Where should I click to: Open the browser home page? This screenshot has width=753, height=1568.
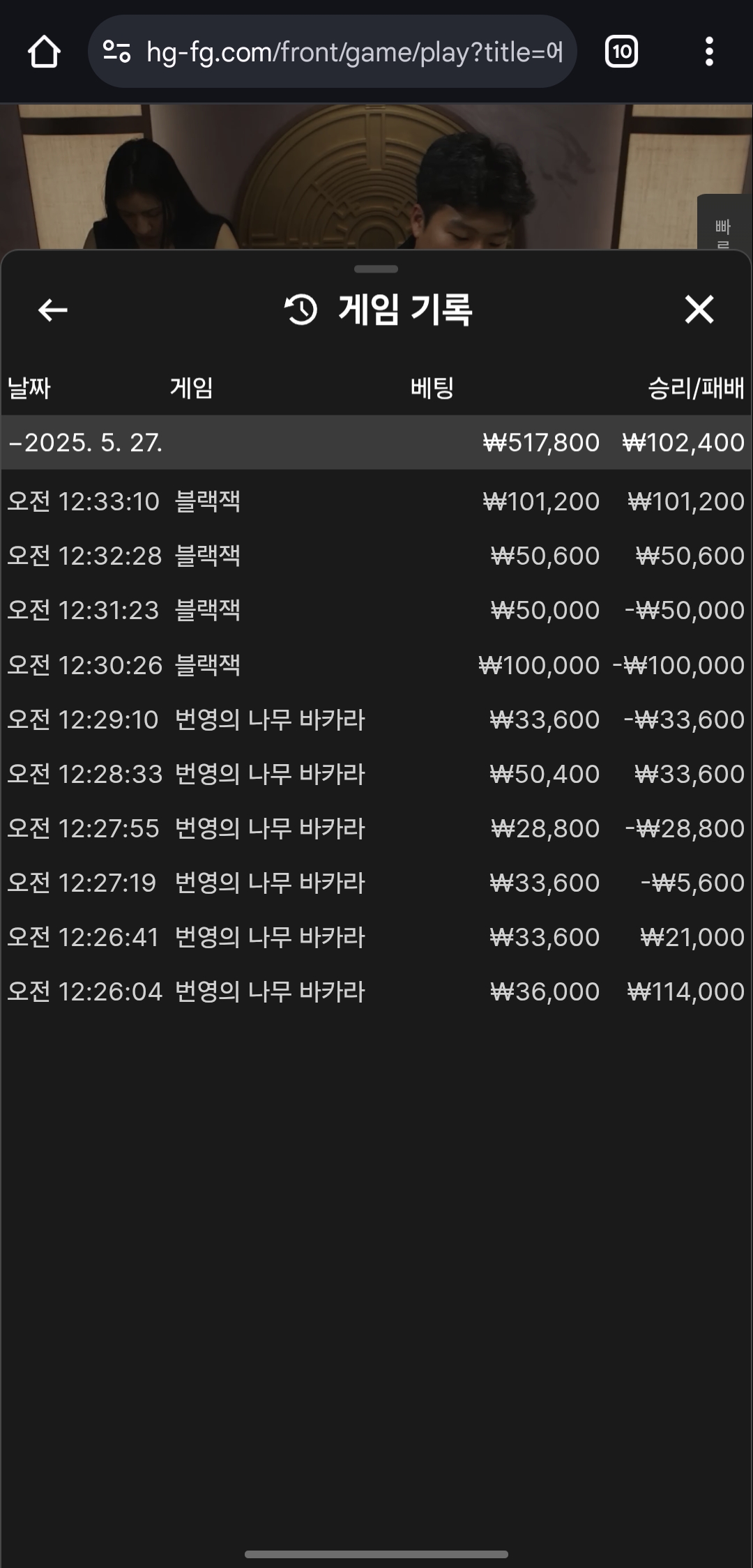pyautogui.click(x=44, y=52)
